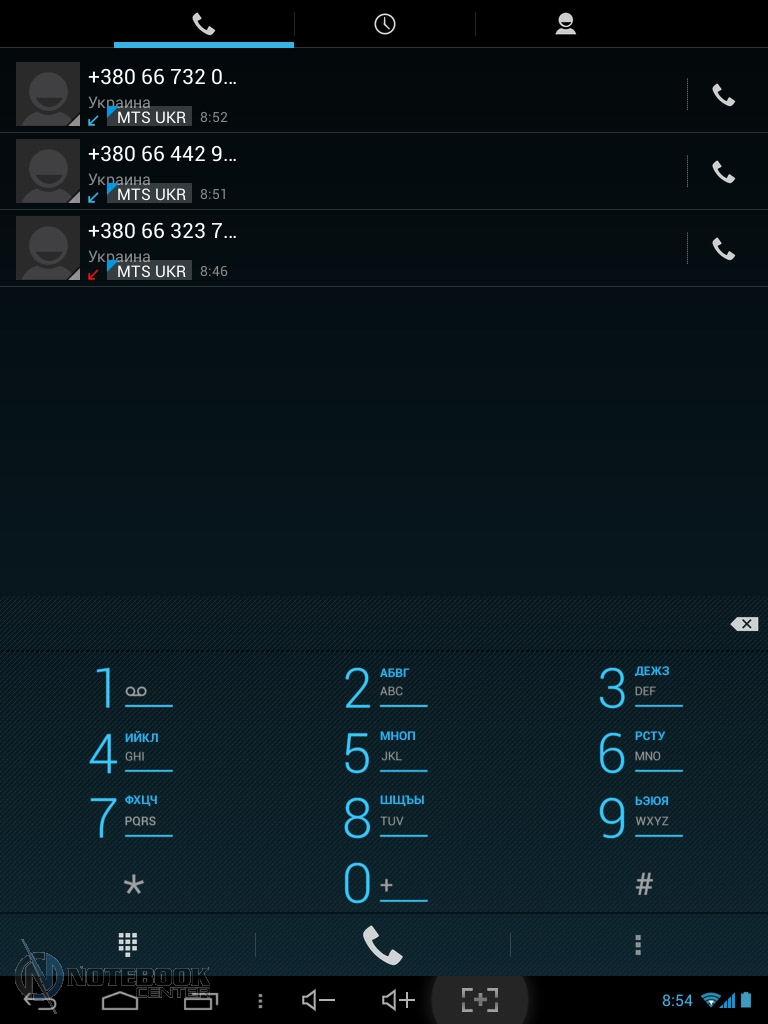Open the dialer overflow menu
The height and width of the screenshot is (1024, 768).
tap(638, 945)
